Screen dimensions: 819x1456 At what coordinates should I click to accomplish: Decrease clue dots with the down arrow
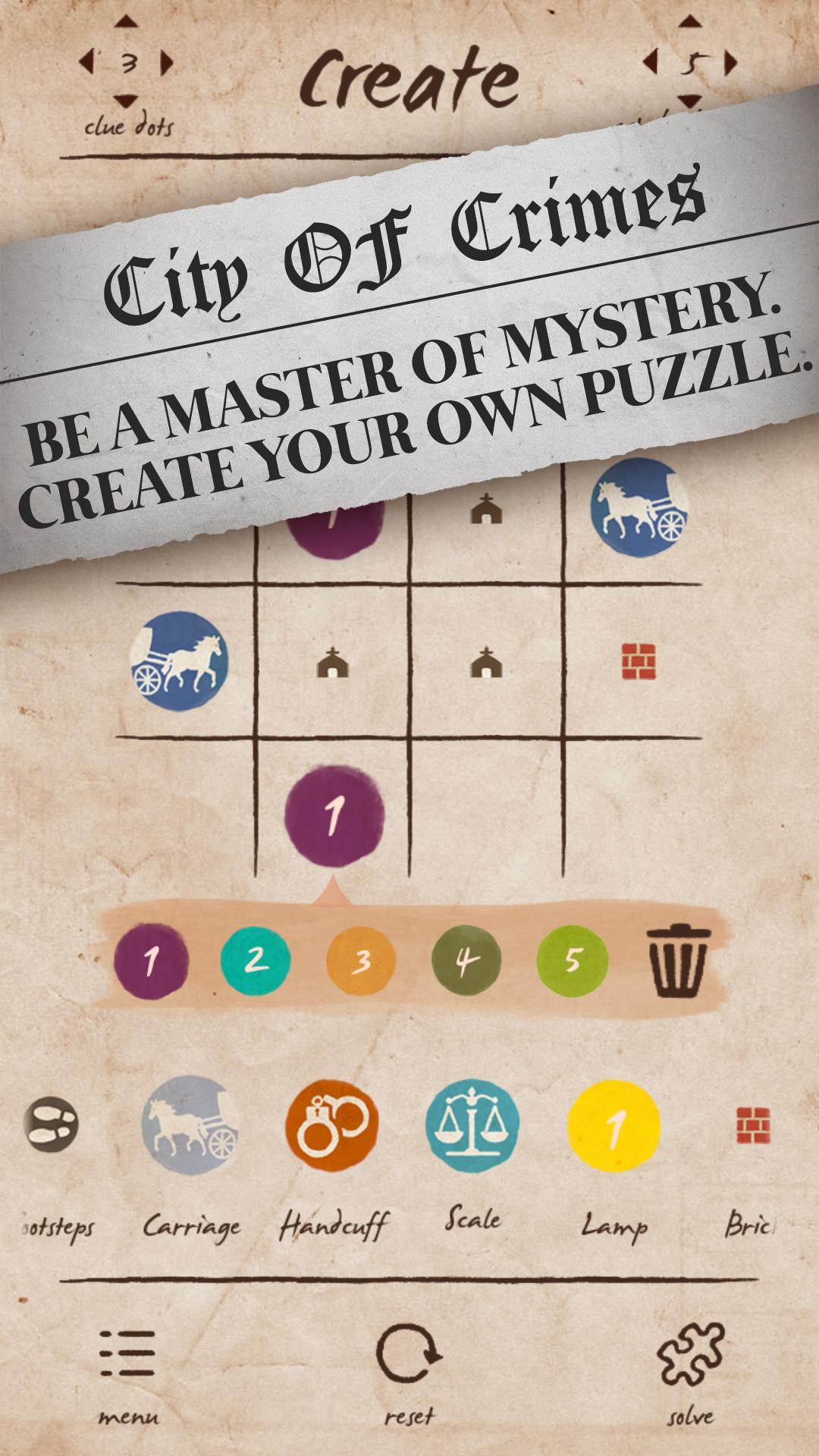(127, 101)
